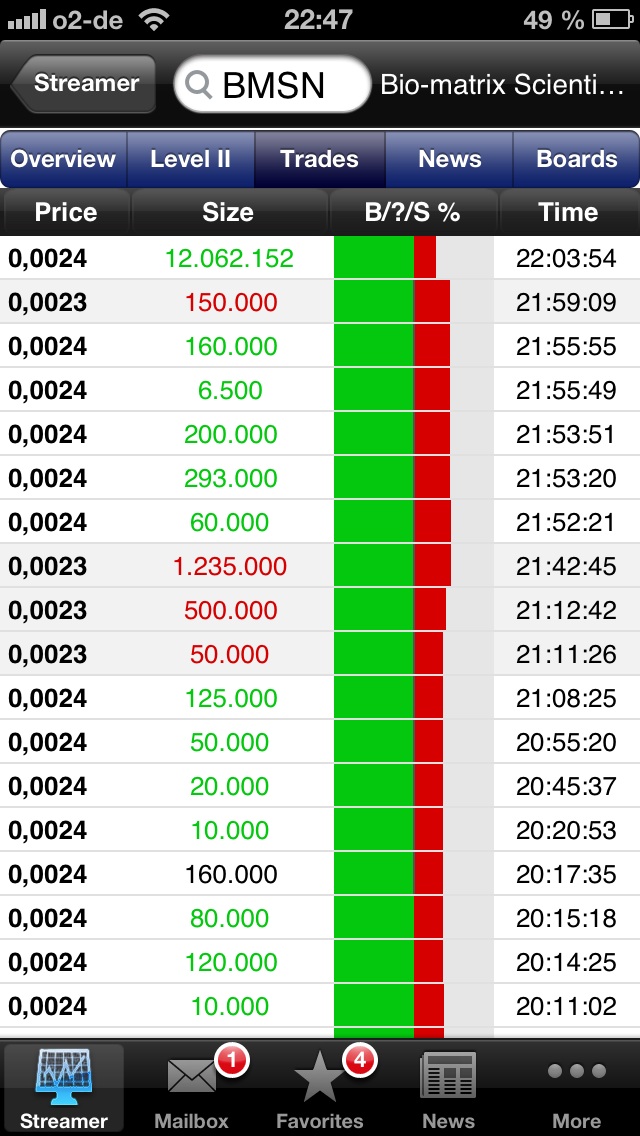Open News in the bottom bar
The image size is (640, 1136).
[448, 1088]
